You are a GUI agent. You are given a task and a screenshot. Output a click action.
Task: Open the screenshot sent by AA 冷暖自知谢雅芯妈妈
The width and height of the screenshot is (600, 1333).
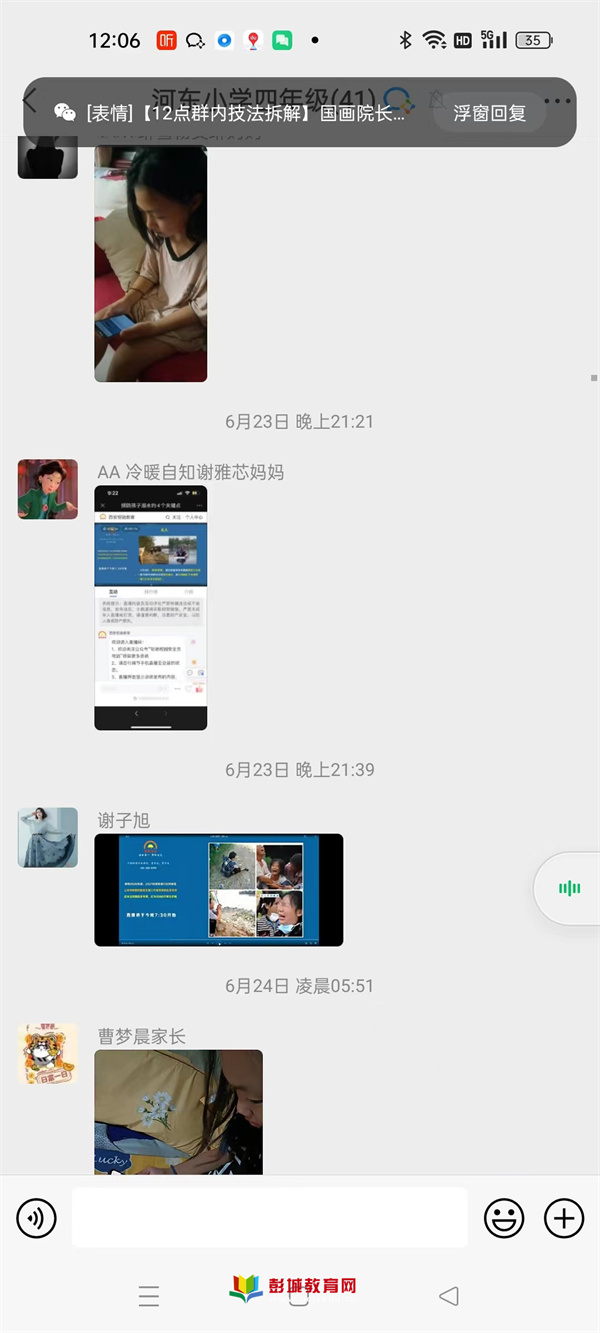(x=151, y=607)
